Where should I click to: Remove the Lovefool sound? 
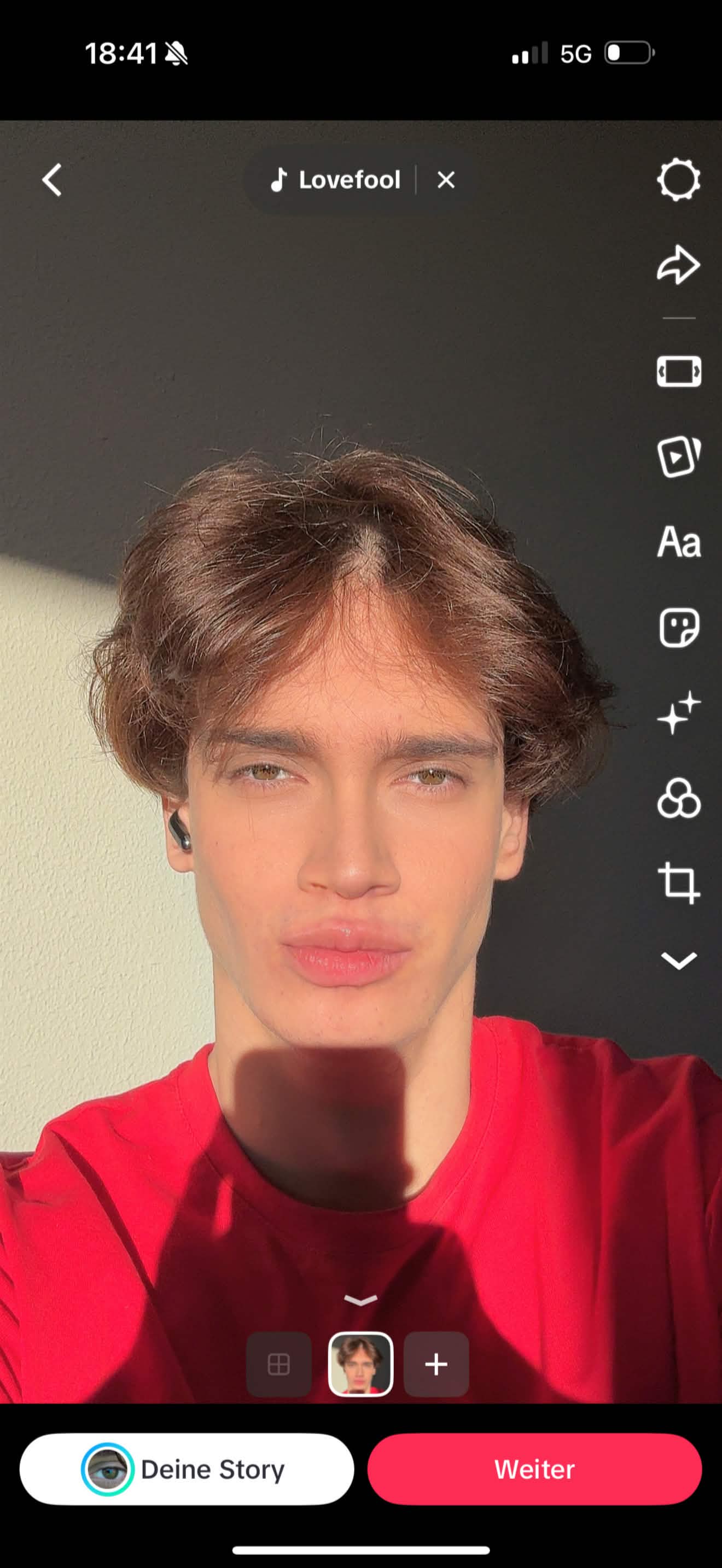pos(446,180)
